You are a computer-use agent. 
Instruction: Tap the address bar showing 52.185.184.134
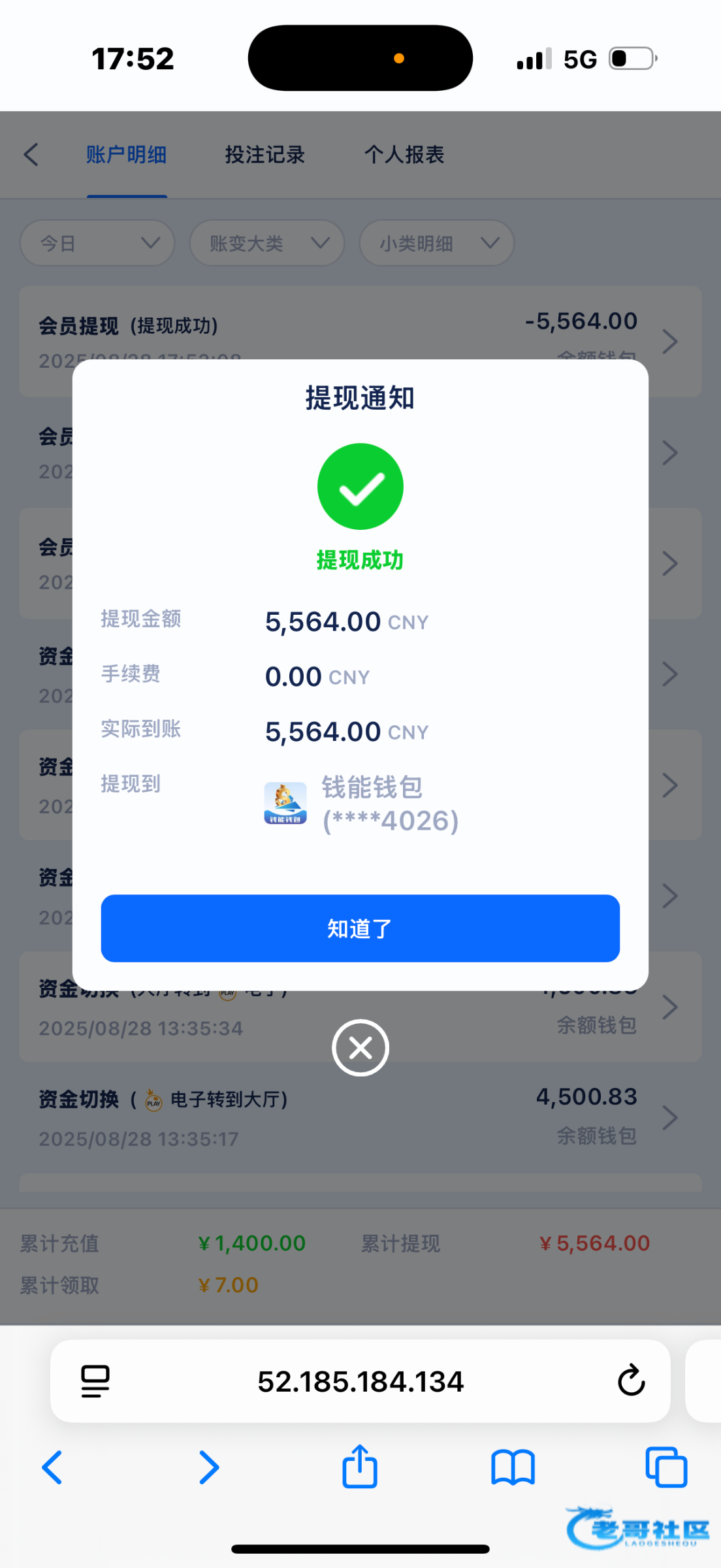(x=360, y=1381)
